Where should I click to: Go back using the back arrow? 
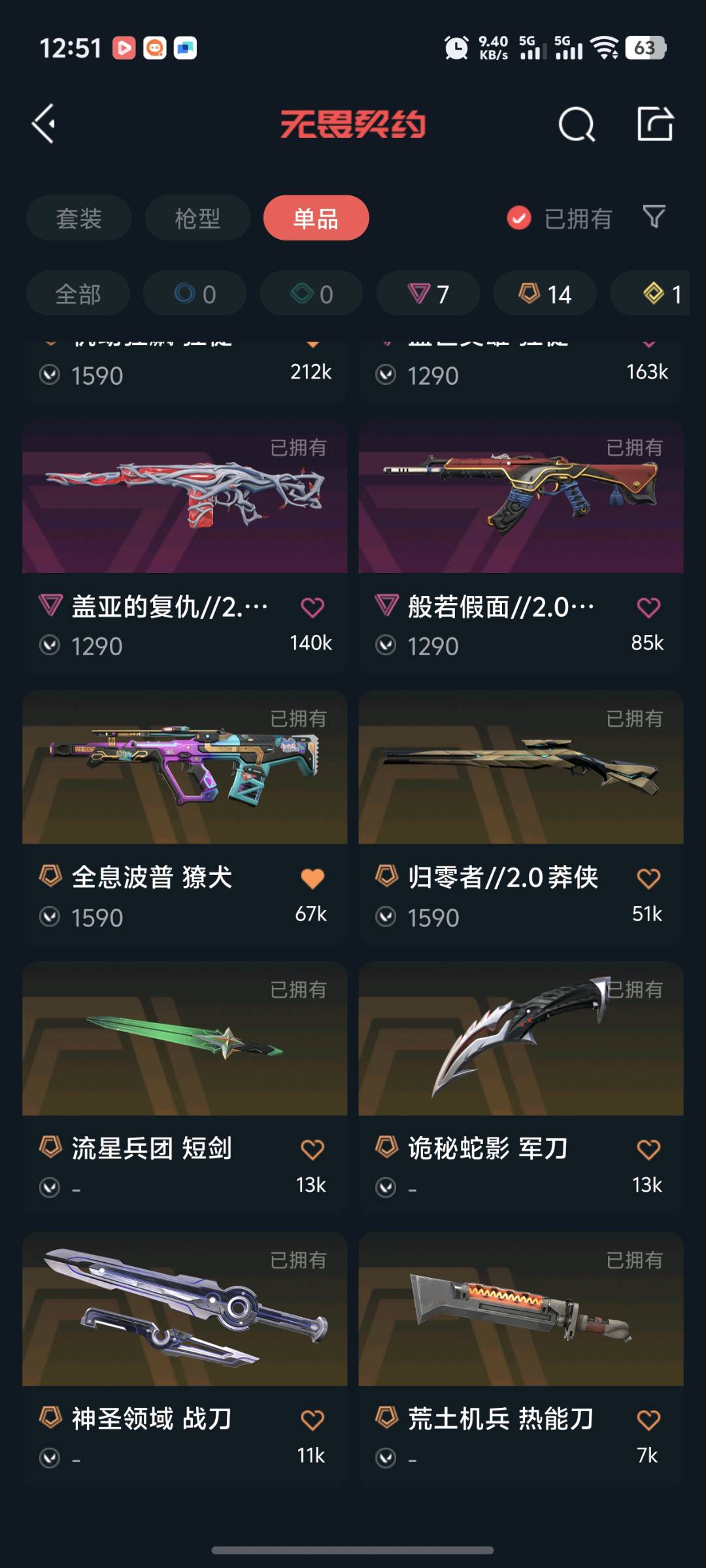(44, 123)
